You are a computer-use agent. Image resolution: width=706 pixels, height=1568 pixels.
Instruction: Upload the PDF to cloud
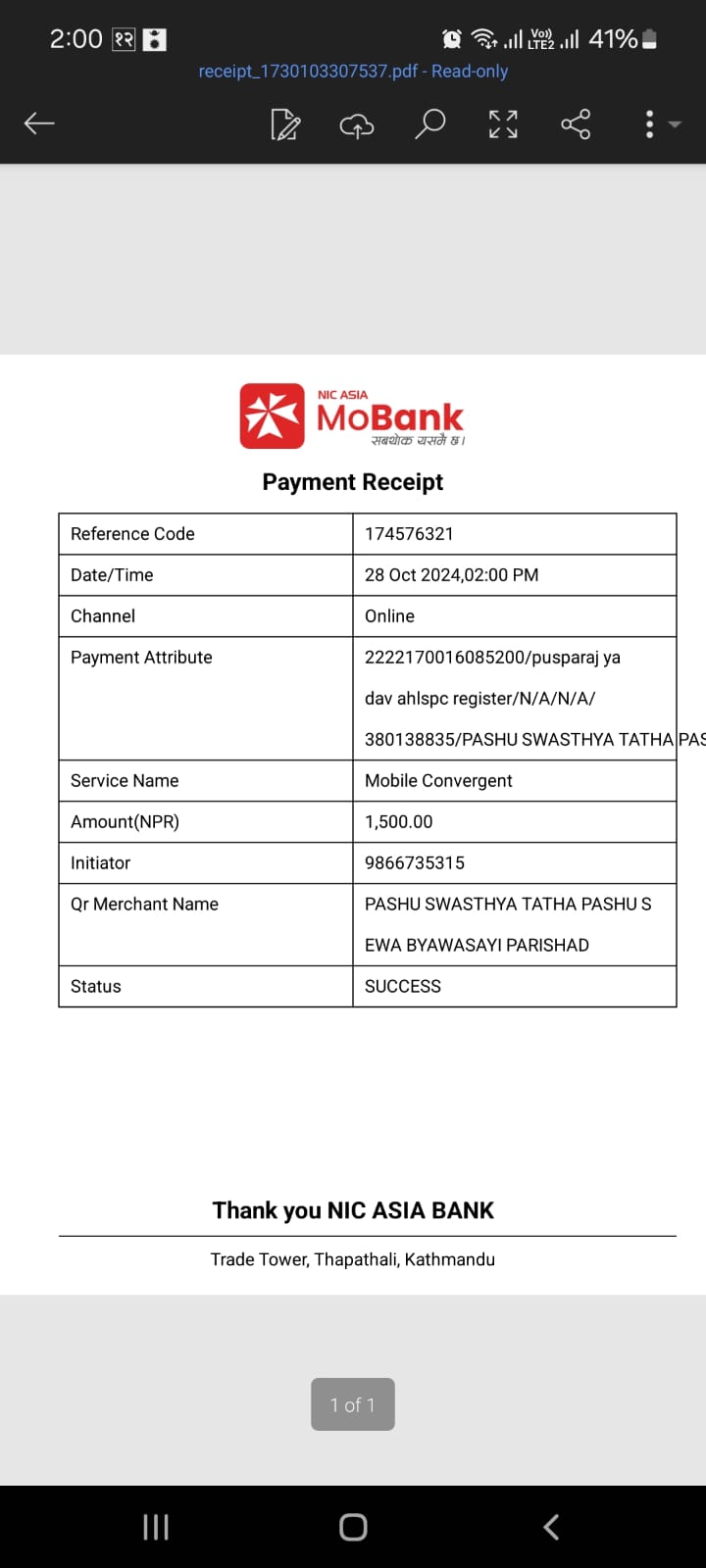(x=357, y=125)
